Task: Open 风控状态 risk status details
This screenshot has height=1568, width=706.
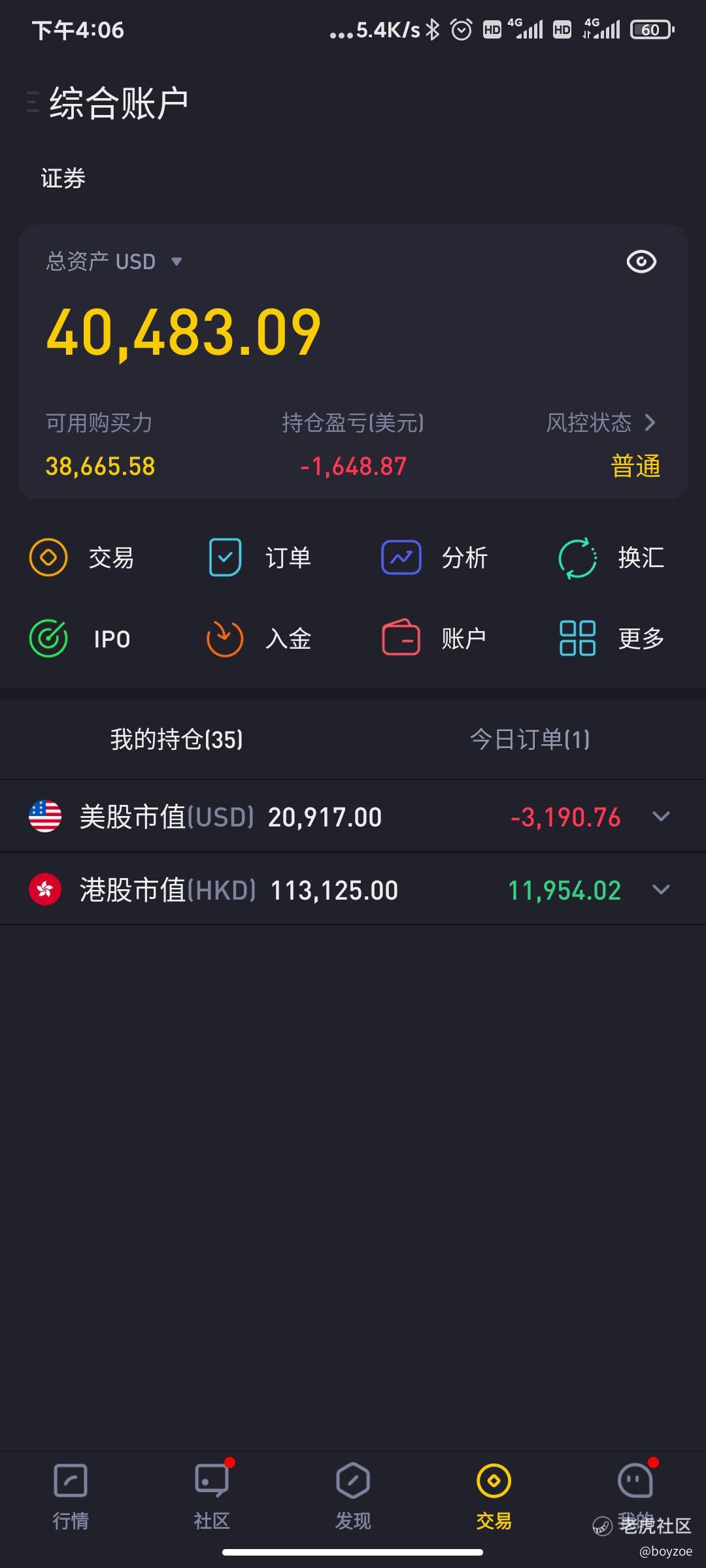Action: click(x=601, y=423)
